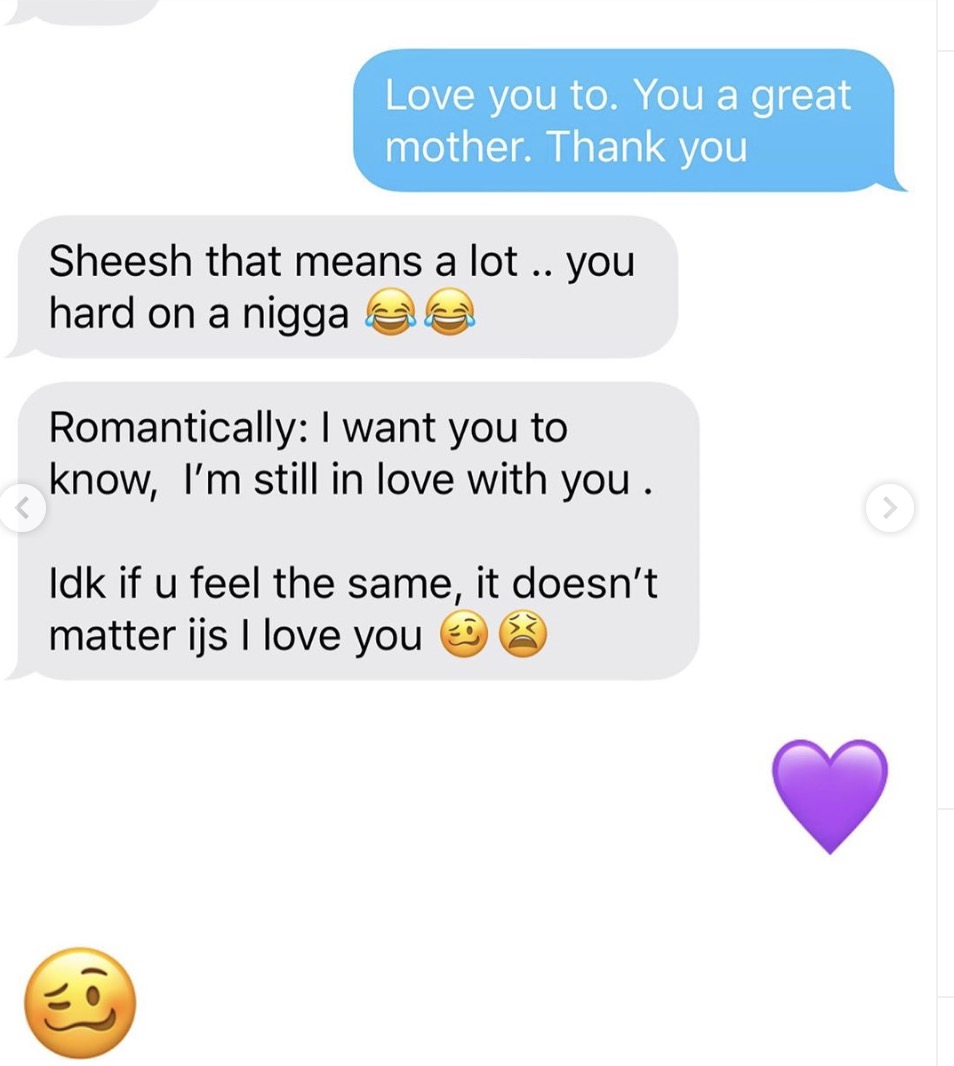Go to the next carousel image
This screenshot has width=954, height=1066.
click(888, 509)
